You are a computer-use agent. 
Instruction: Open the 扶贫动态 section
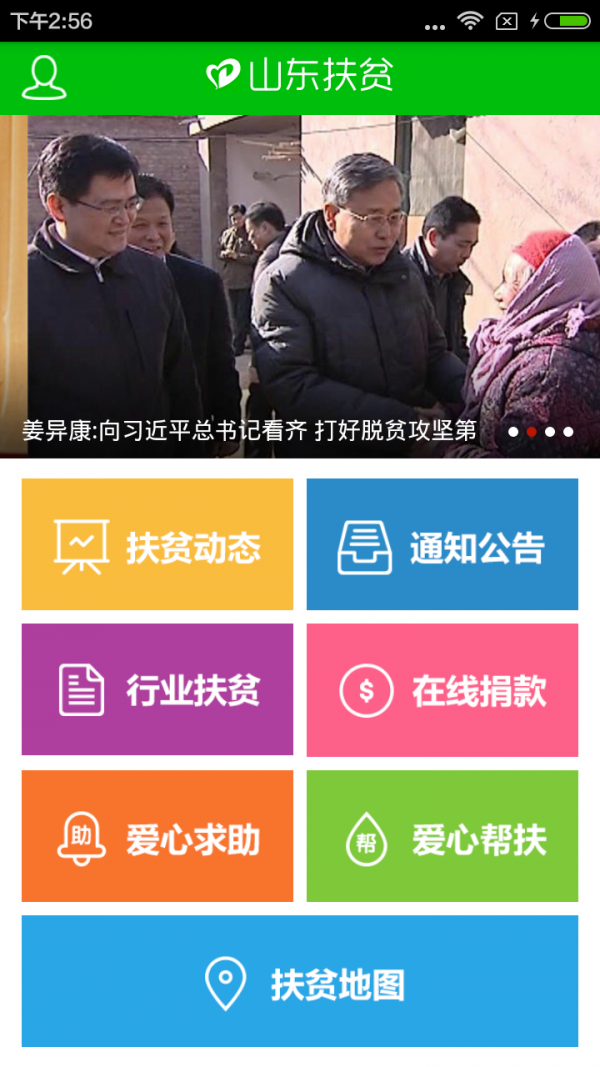[x=157, y=545]
